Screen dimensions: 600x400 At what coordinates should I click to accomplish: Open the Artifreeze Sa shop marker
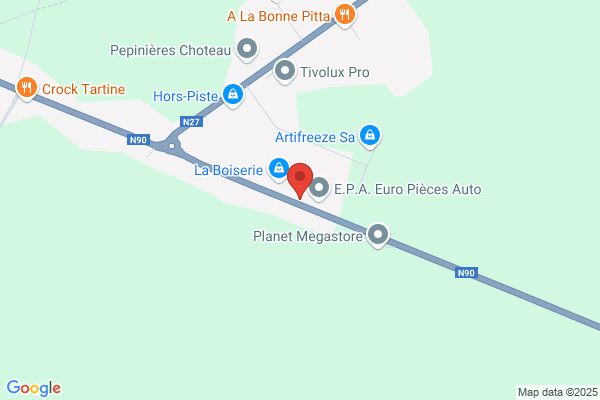(370, 134)
